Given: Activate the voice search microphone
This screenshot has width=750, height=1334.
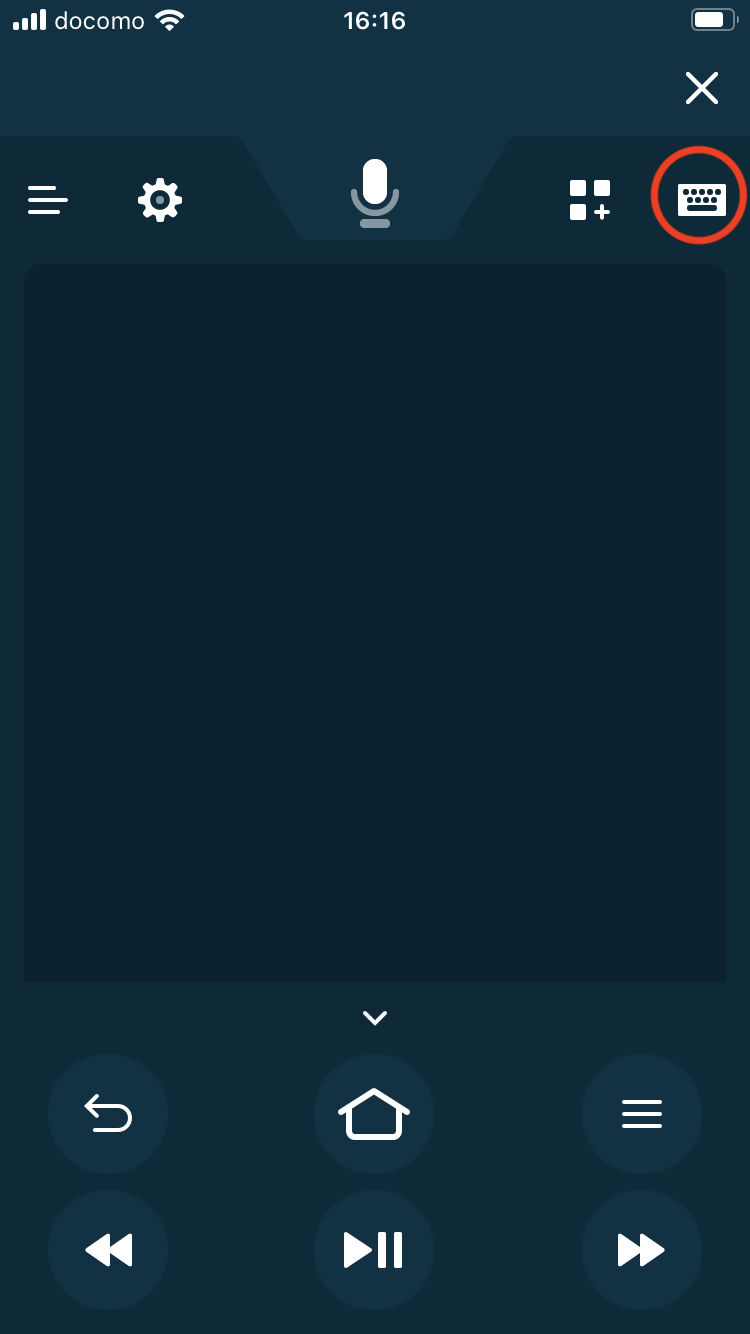Looking at the screenshot, I should (375, 193).
